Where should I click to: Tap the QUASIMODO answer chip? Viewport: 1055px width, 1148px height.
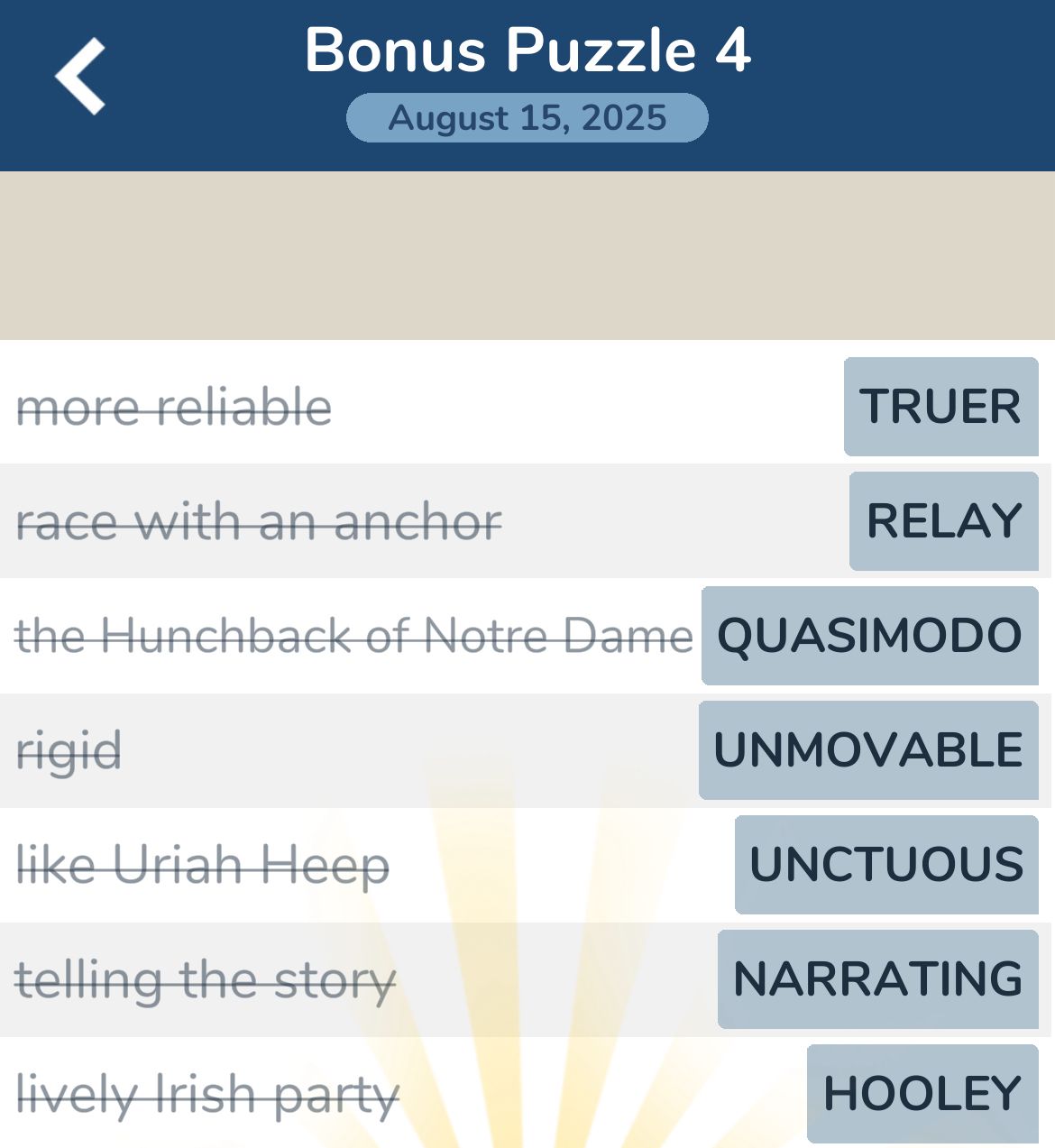coord(869,636)
